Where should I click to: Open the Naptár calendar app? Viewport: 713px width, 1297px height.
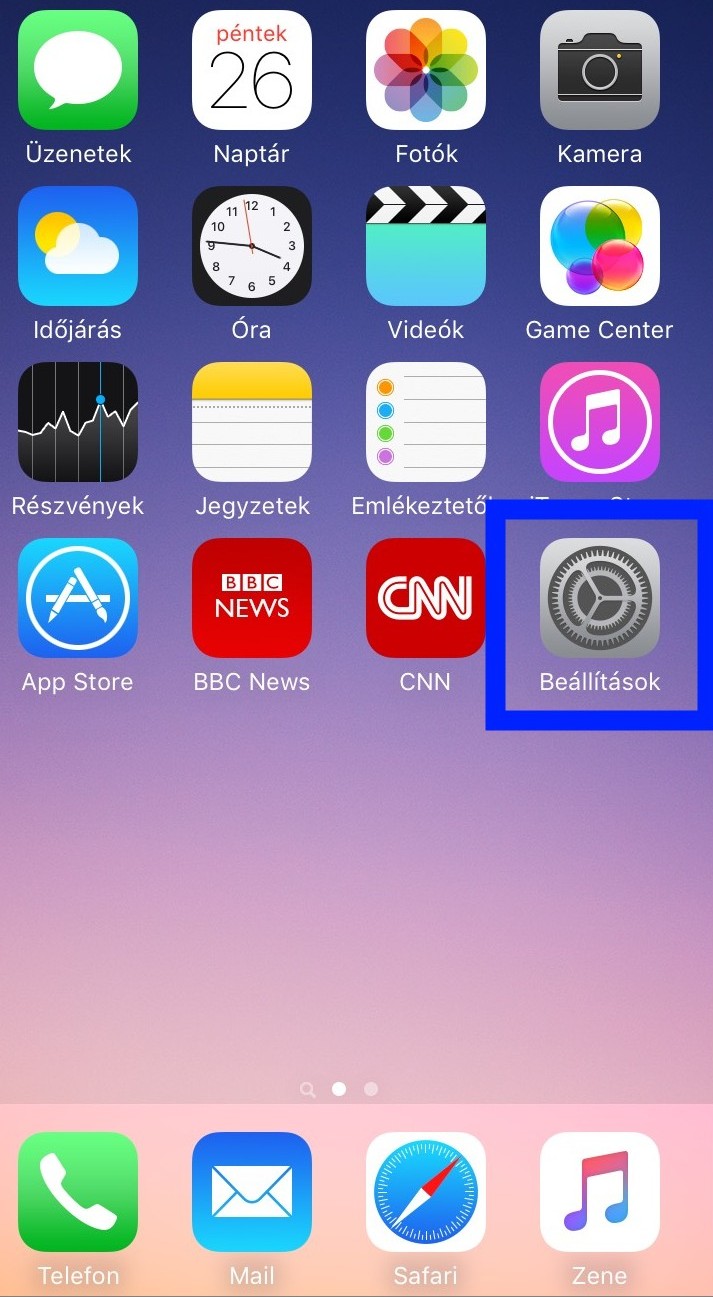tap(252, 70)
